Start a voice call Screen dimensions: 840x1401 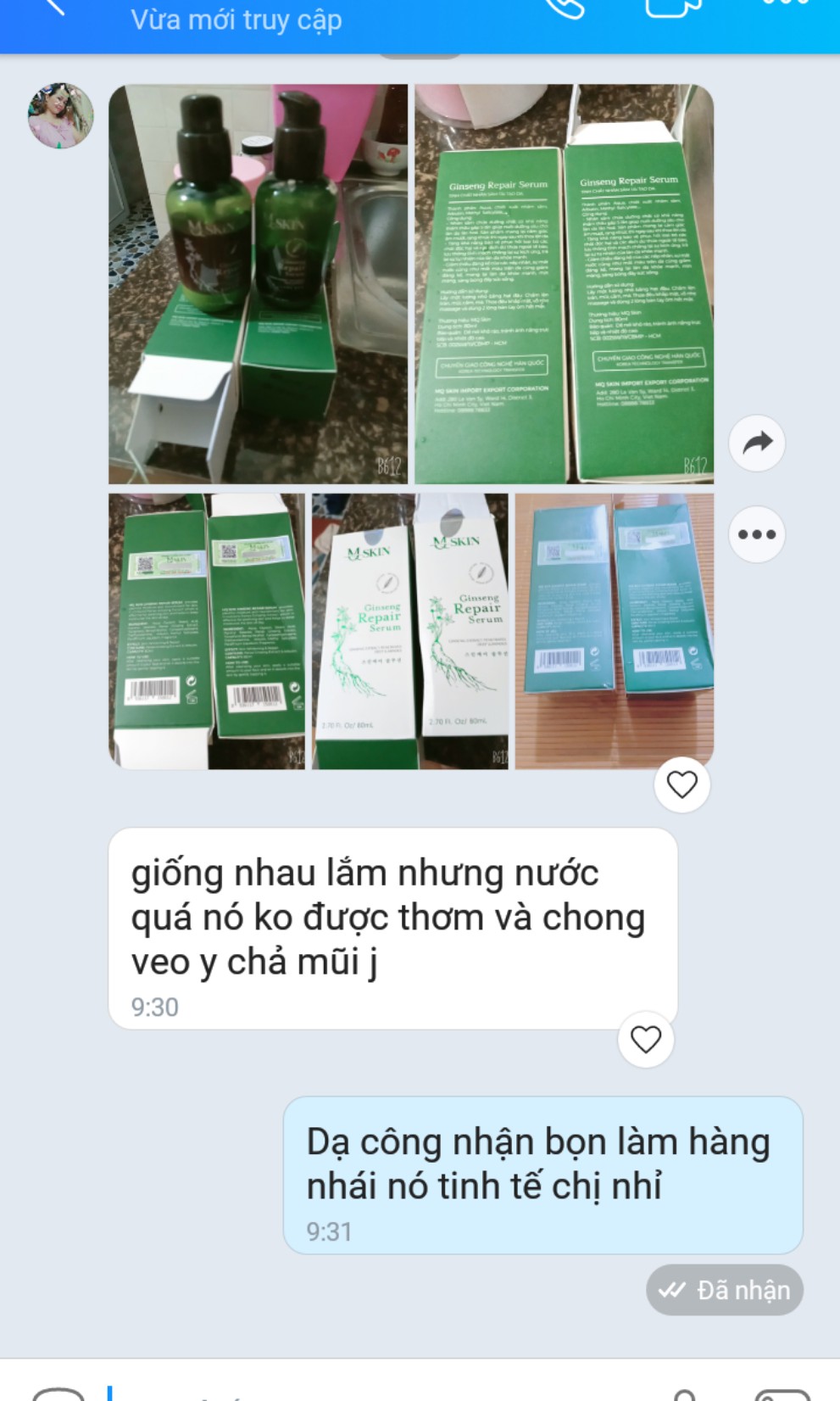tap(565, 7)
